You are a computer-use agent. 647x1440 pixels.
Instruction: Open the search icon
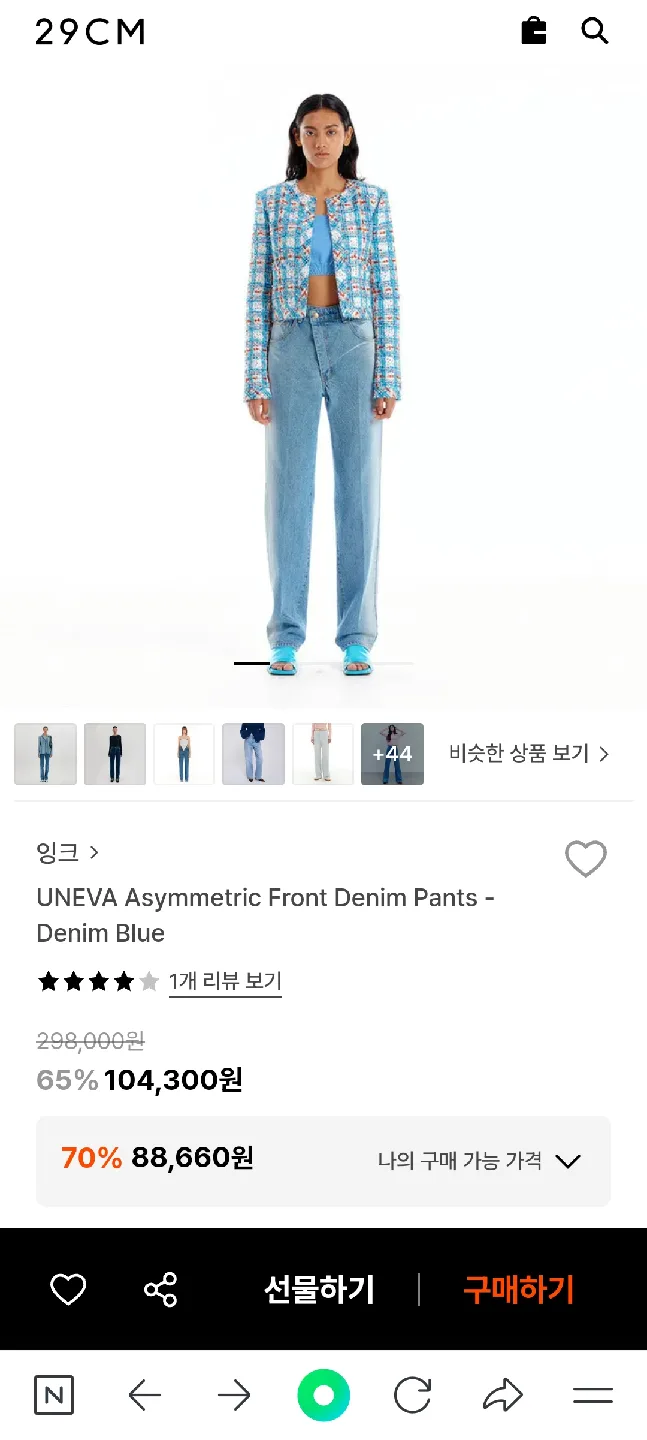coord(595,31)
